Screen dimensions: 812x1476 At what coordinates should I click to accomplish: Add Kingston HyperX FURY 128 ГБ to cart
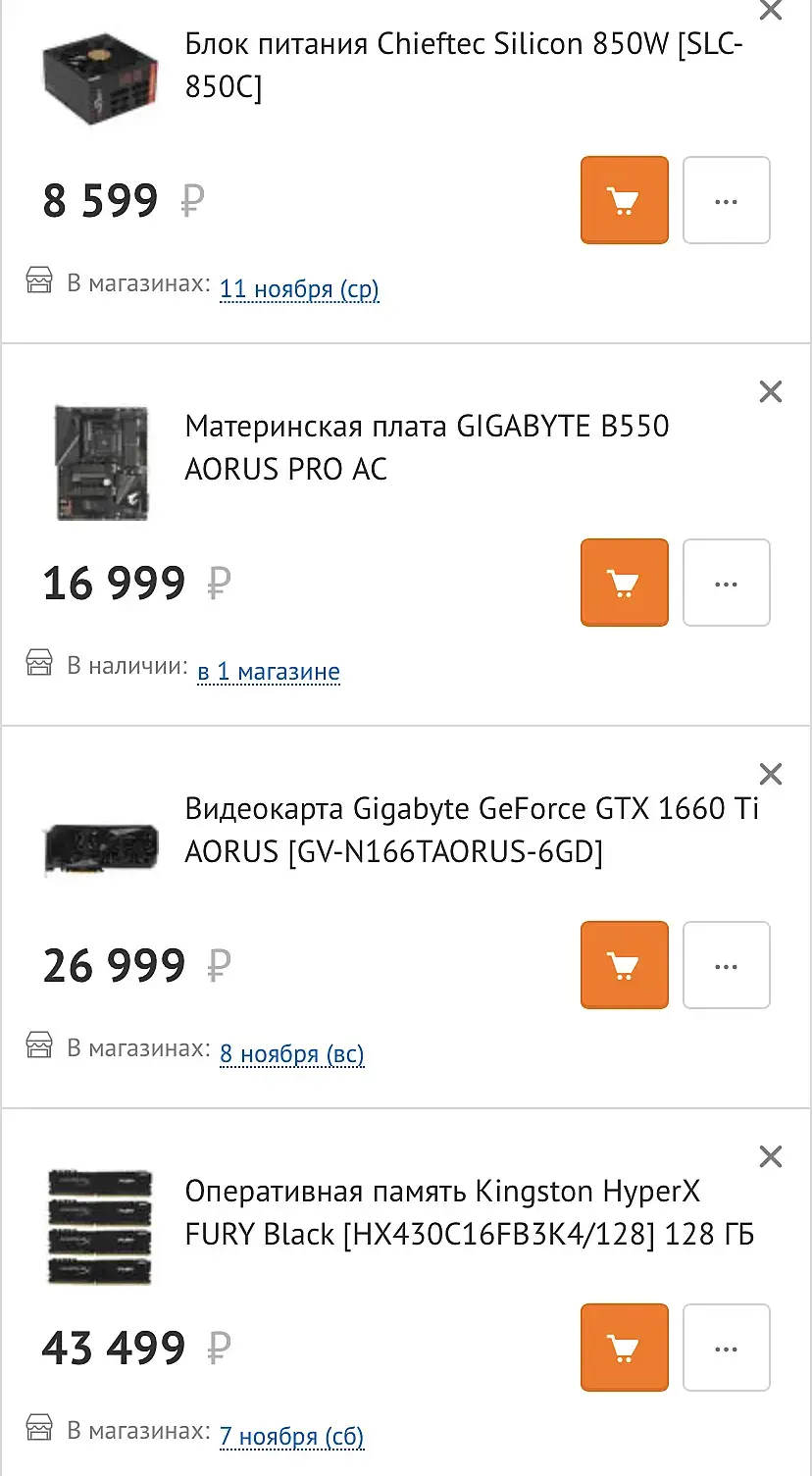tap(624, 1348)
